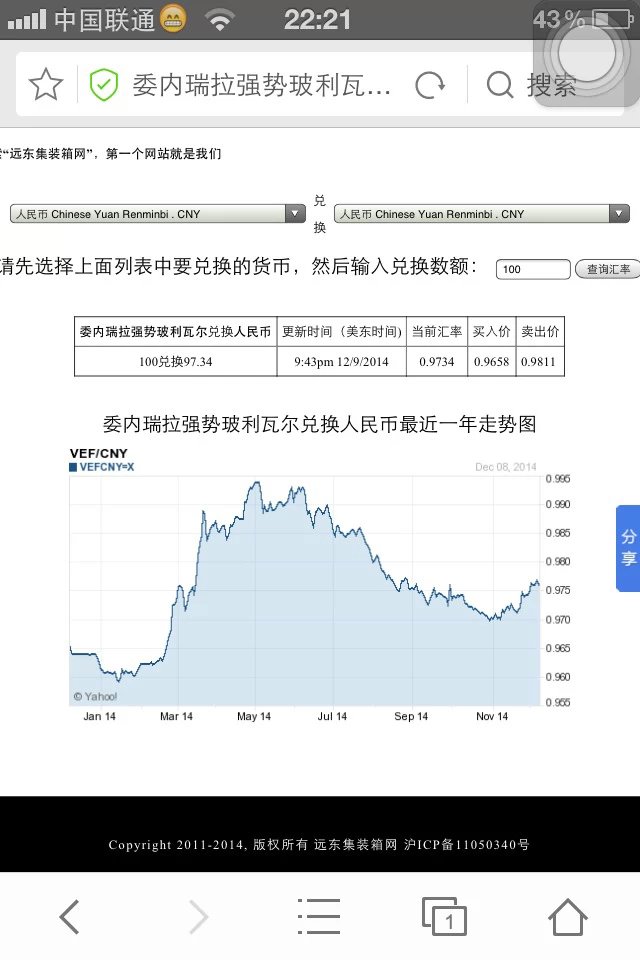Open the 分享 share side tab
The width and height of the screenshot is (640, 960).
pos(628,548)
